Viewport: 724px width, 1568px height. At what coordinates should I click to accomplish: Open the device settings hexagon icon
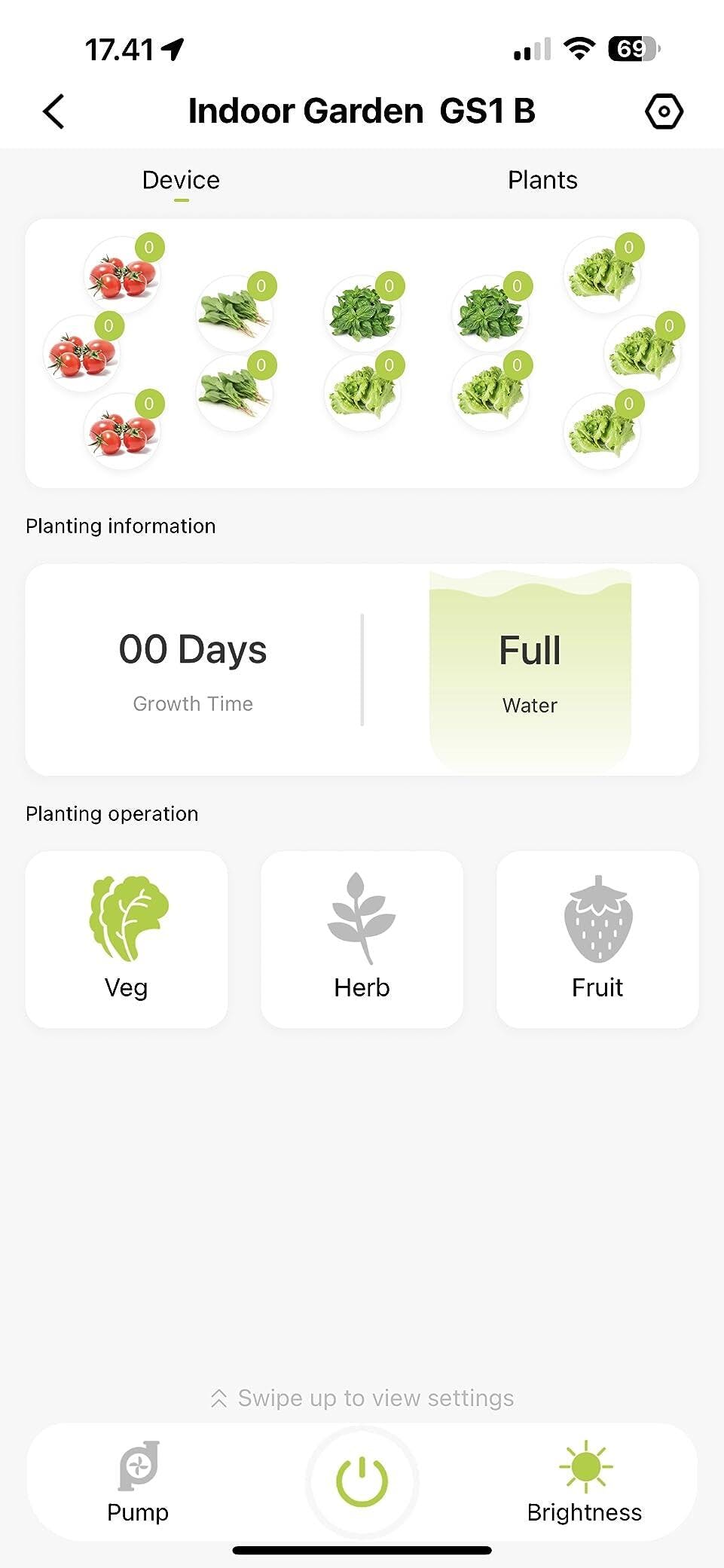pyautogui.click(x=664, y=111)
